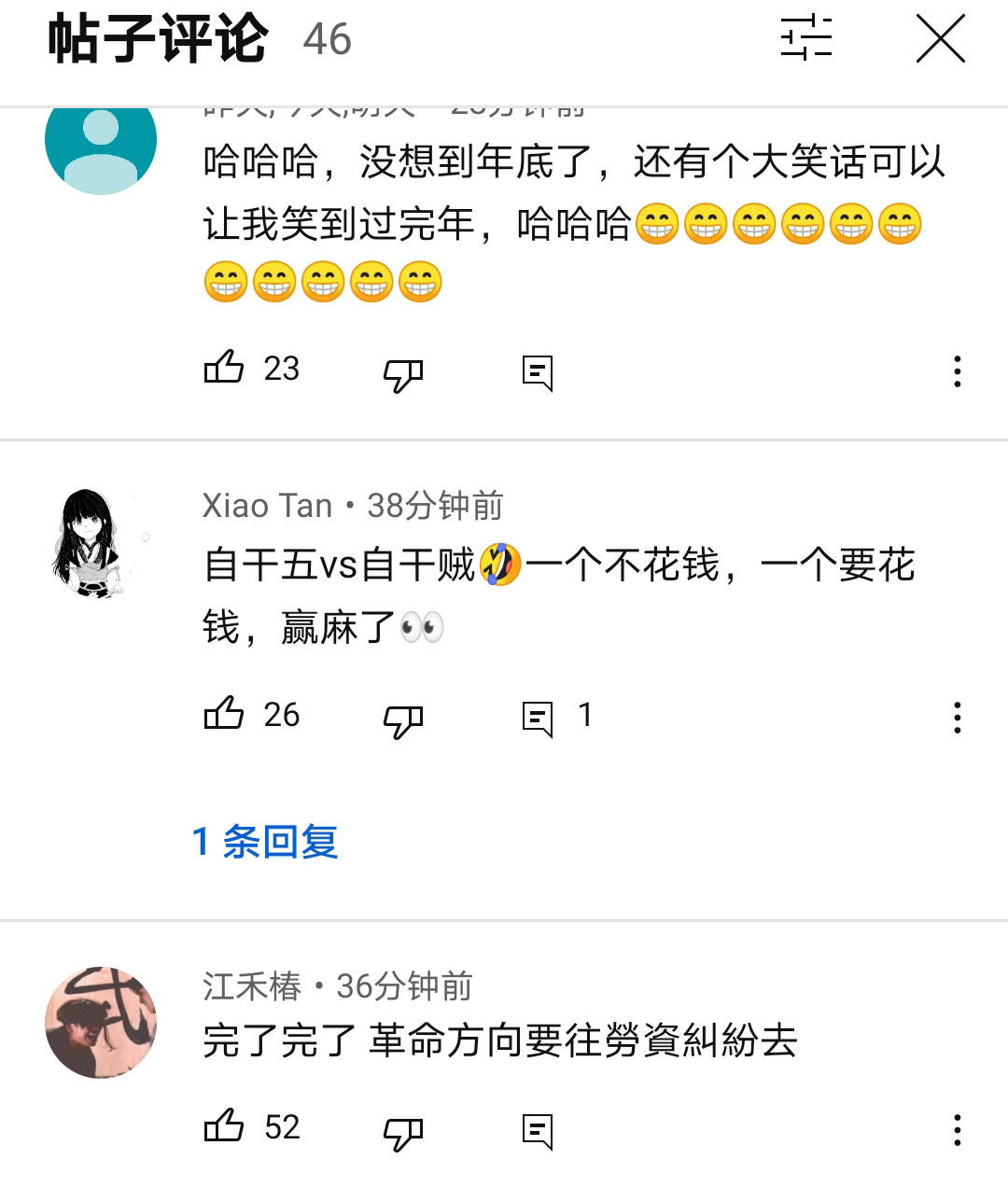Dislike the 哈哈哈 comment
The height and width of the screenshot is (1187, 1008).
pos(403,374)
